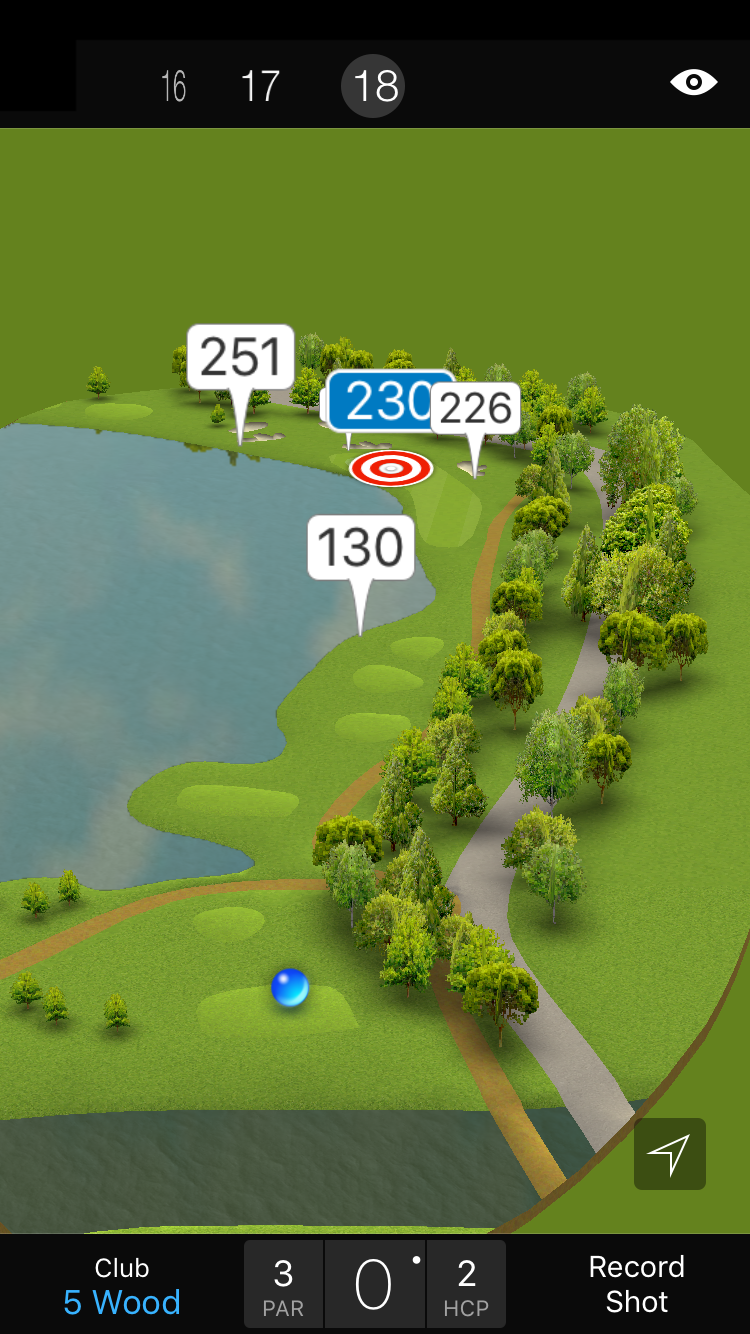Open score entry showing 0
The image size is (750, 1334).
point(374,1285)
